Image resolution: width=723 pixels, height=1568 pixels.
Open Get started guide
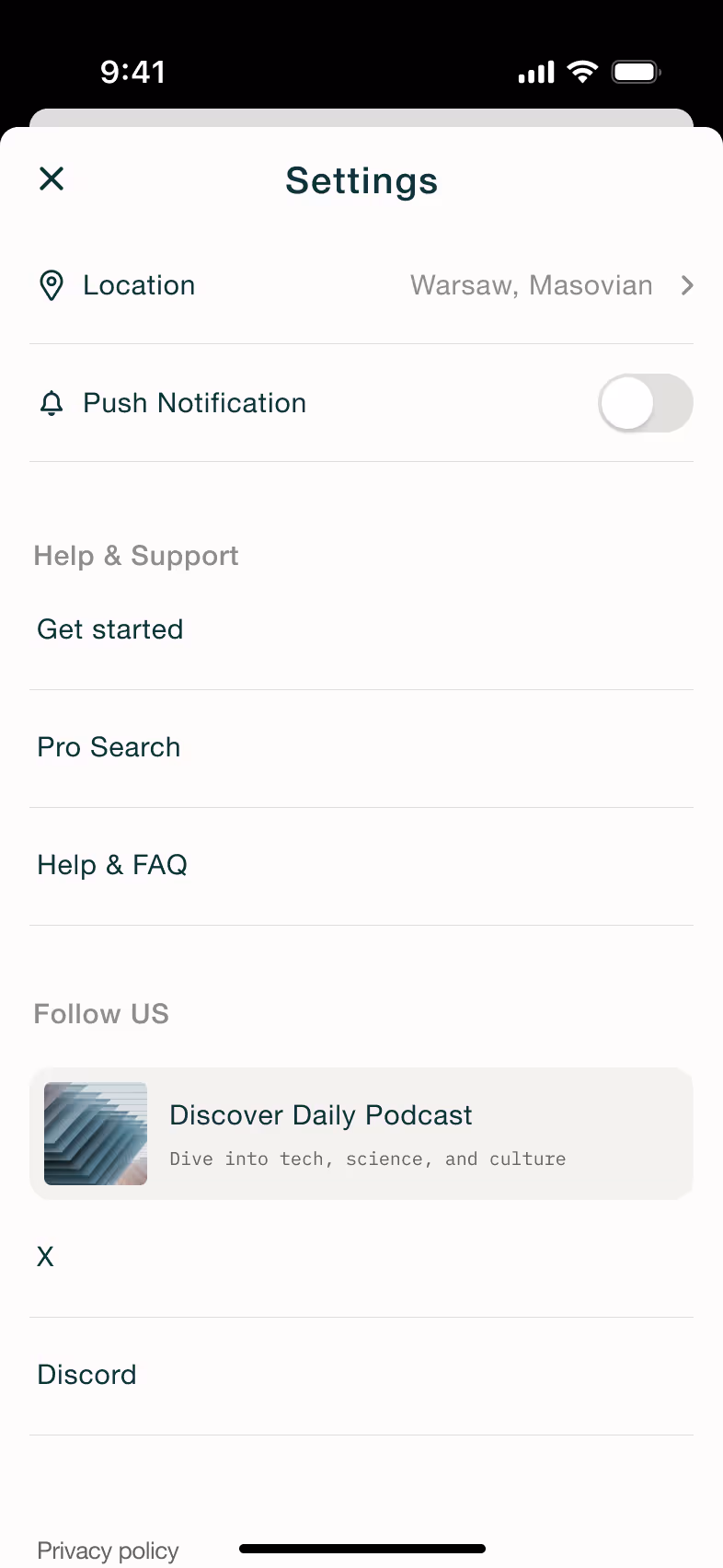click(361, 630)
